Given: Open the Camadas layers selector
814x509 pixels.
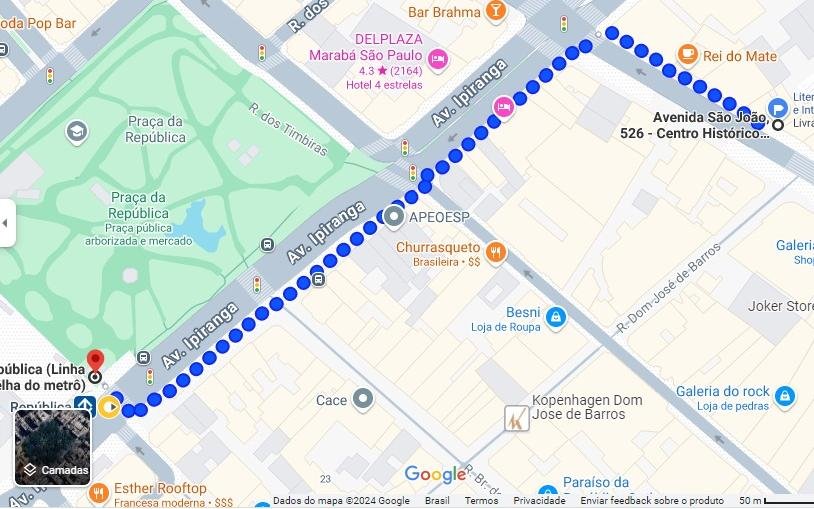Looking at the screenshot, I should [x=53, y=447].
